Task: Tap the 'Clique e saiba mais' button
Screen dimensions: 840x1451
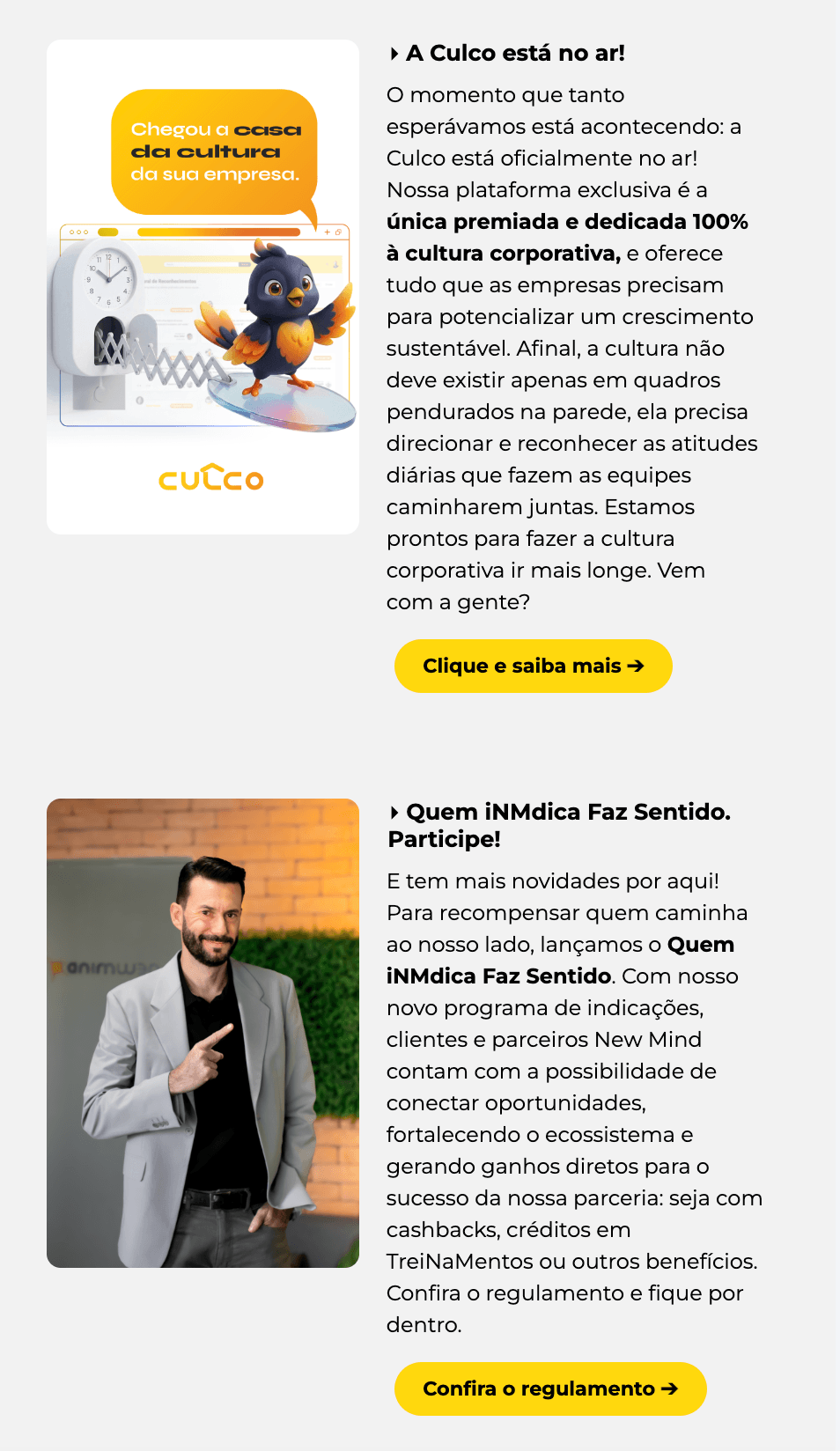Action: (533, 666)
